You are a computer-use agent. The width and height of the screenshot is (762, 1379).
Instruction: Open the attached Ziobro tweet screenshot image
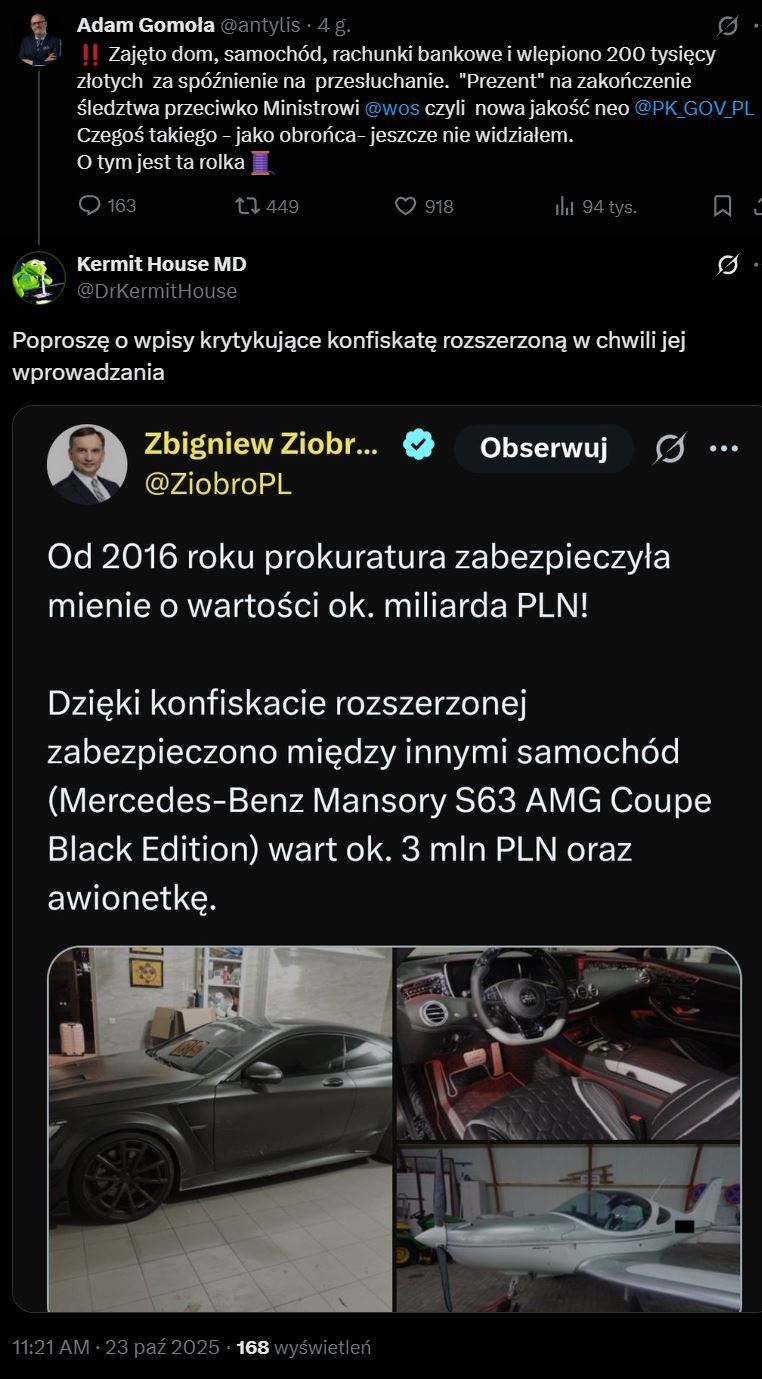click(388, 860)
